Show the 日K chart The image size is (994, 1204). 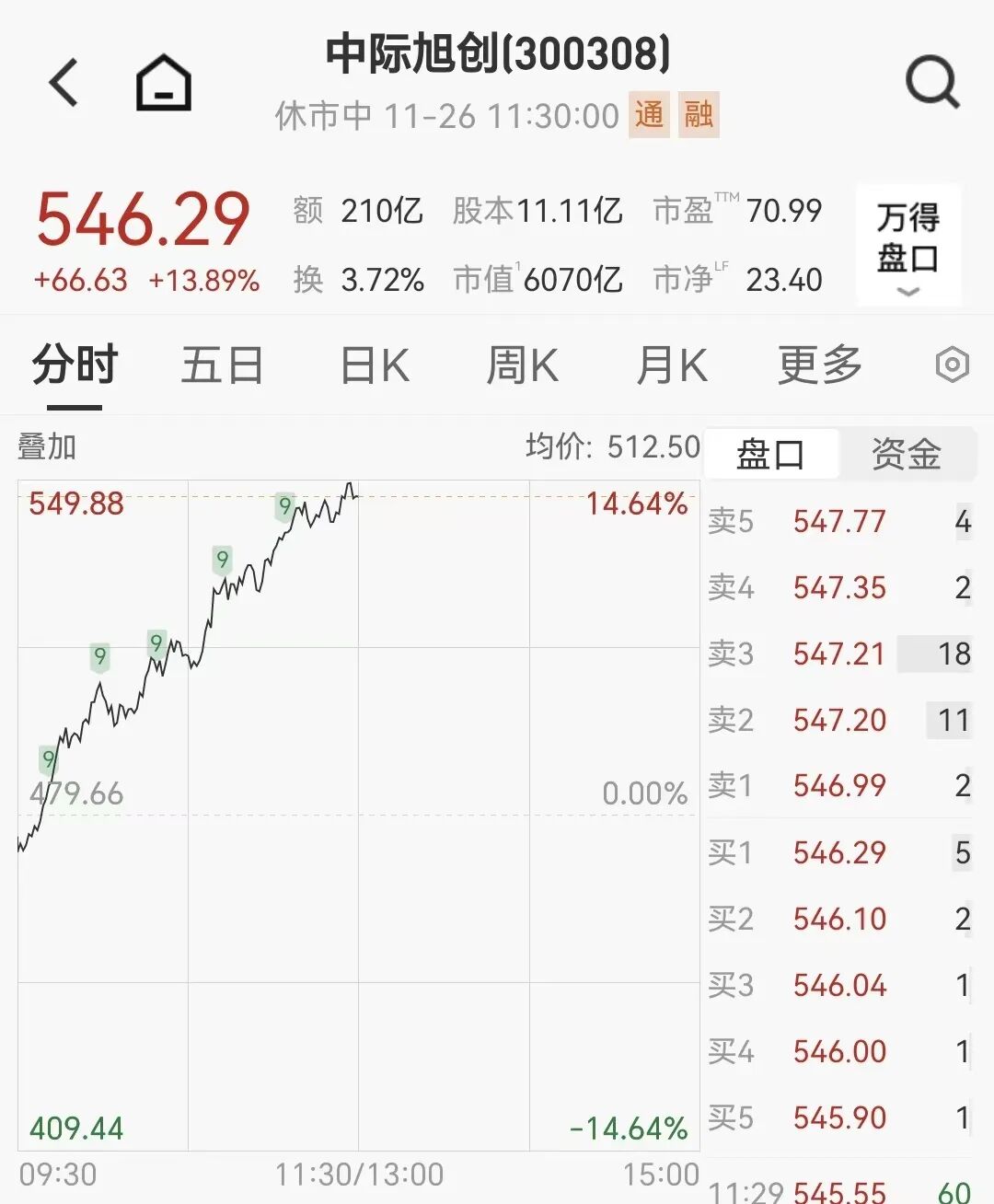click(375, 365)
